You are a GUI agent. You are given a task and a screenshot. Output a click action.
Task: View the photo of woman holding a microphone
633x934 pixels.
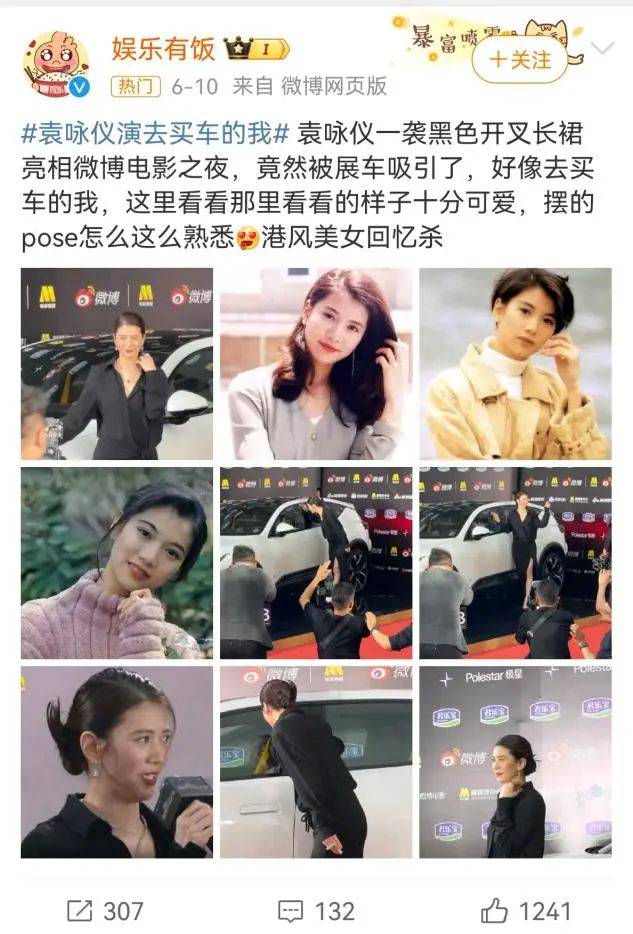tap(116, 762)
